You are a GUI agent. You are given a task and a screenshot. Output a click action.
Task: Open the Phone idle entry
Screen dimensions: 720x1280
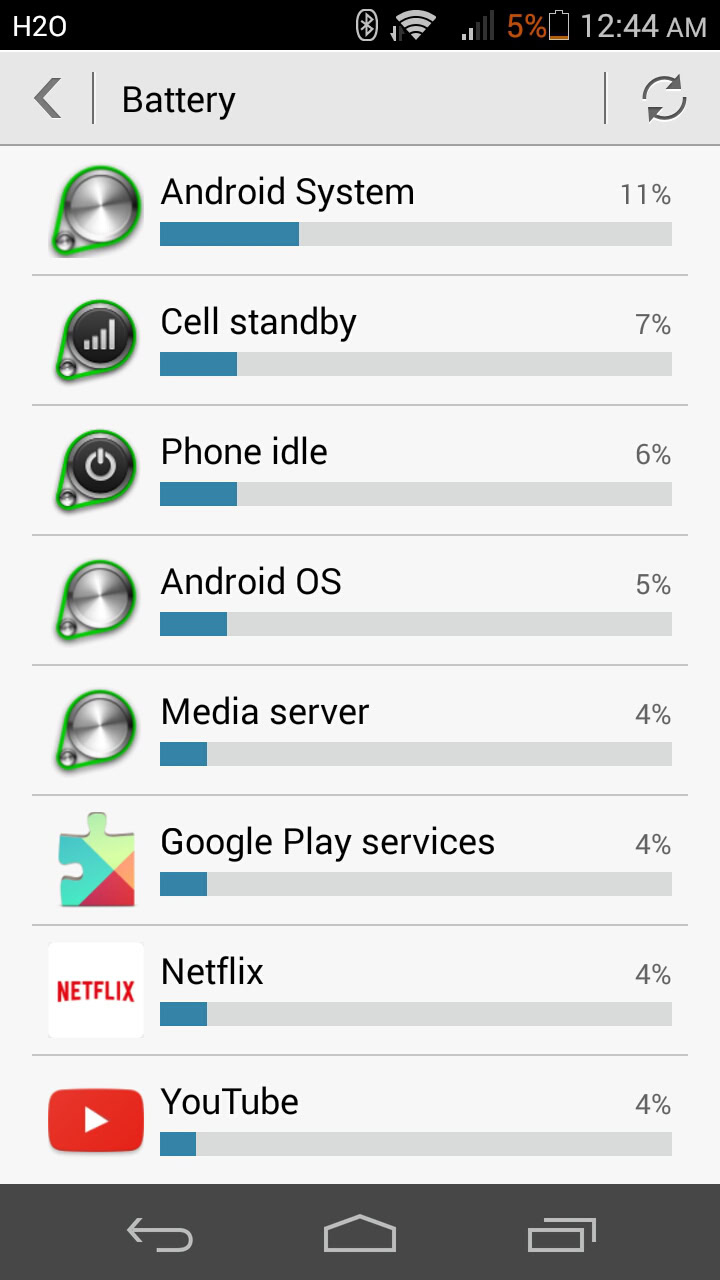(360, 471)
